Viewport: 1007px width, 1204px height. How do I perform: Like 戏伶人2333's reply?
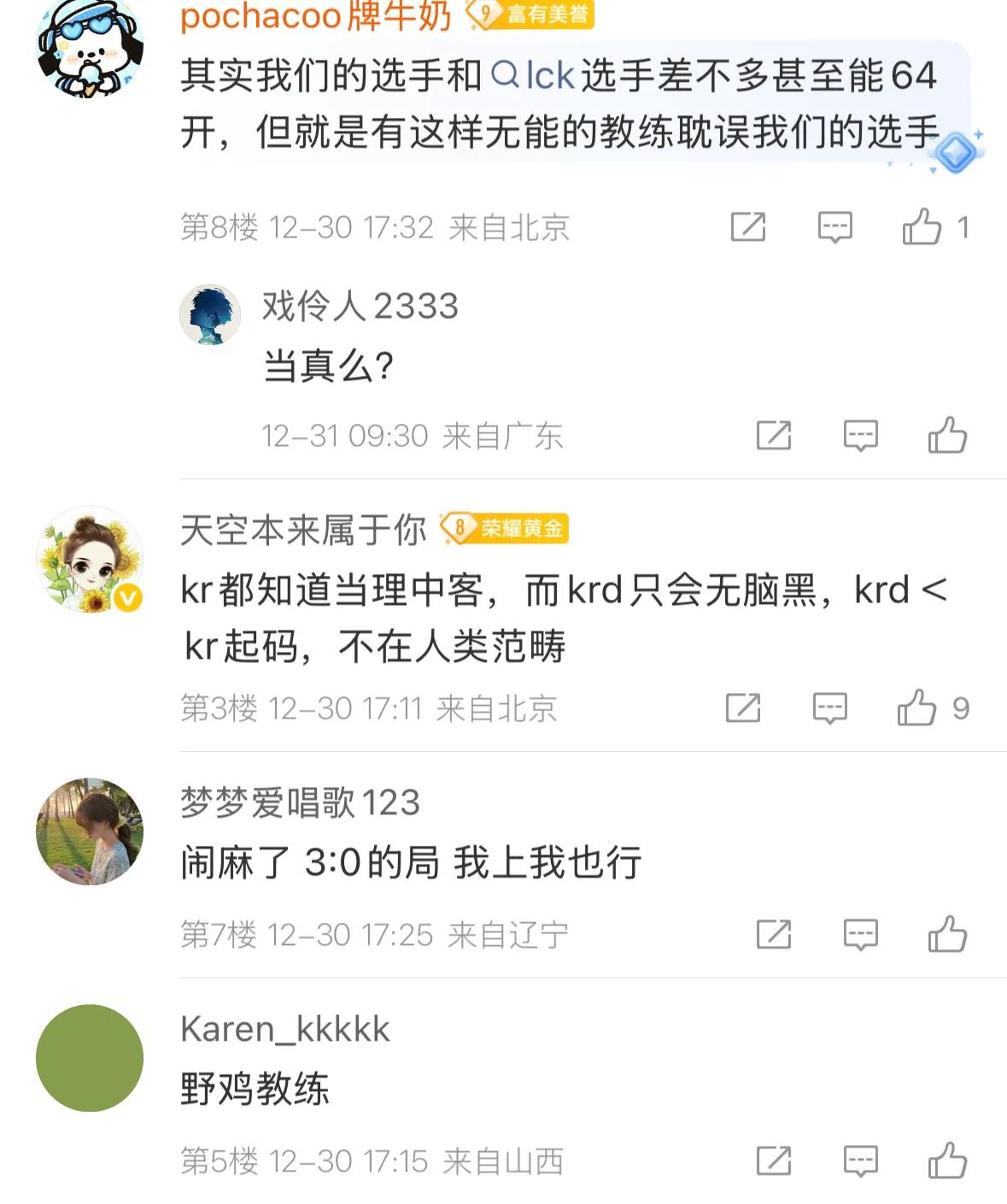point(947,436)
